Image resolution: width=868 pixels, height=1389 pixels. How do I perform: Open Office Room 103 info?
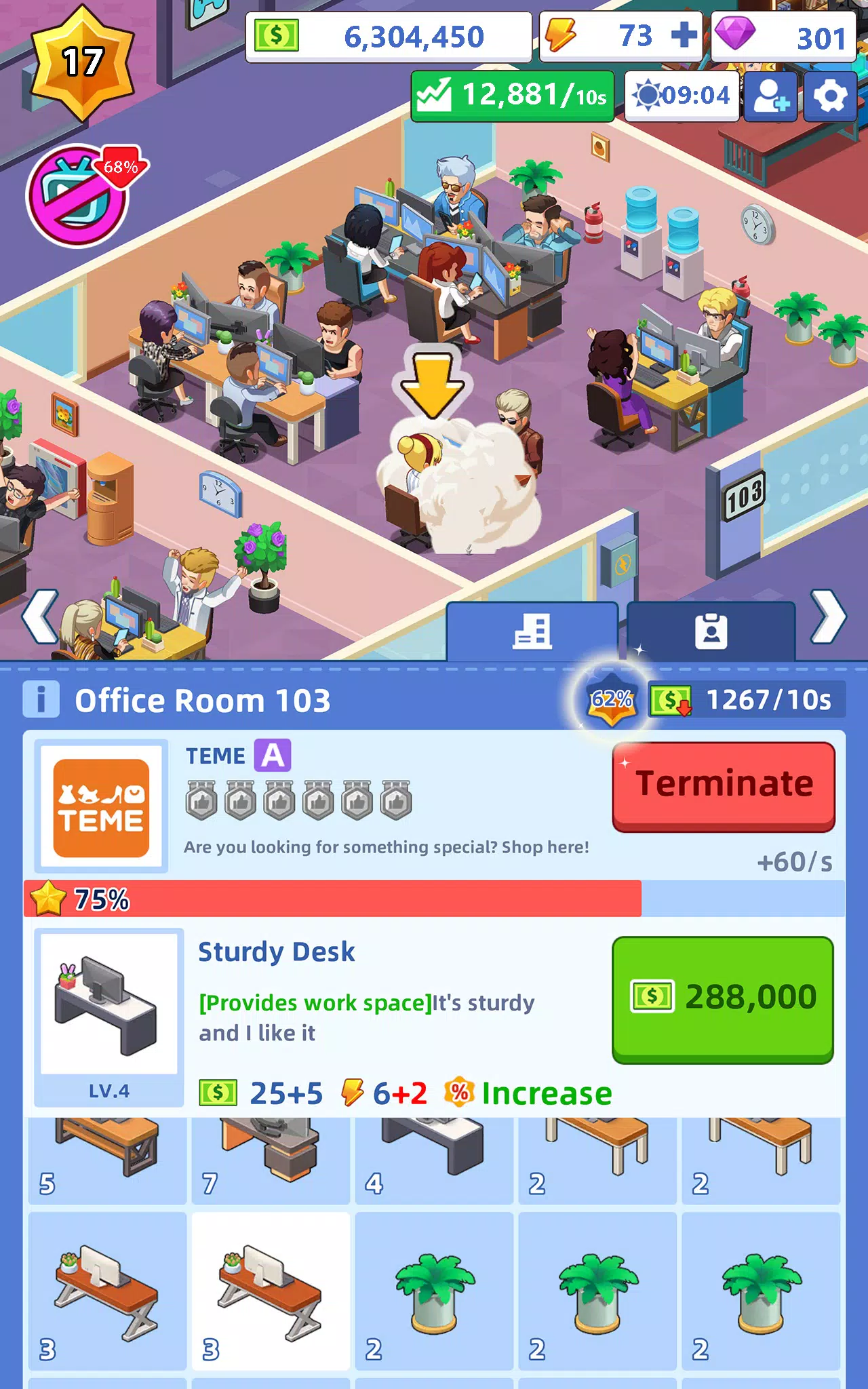pos(41,699)
